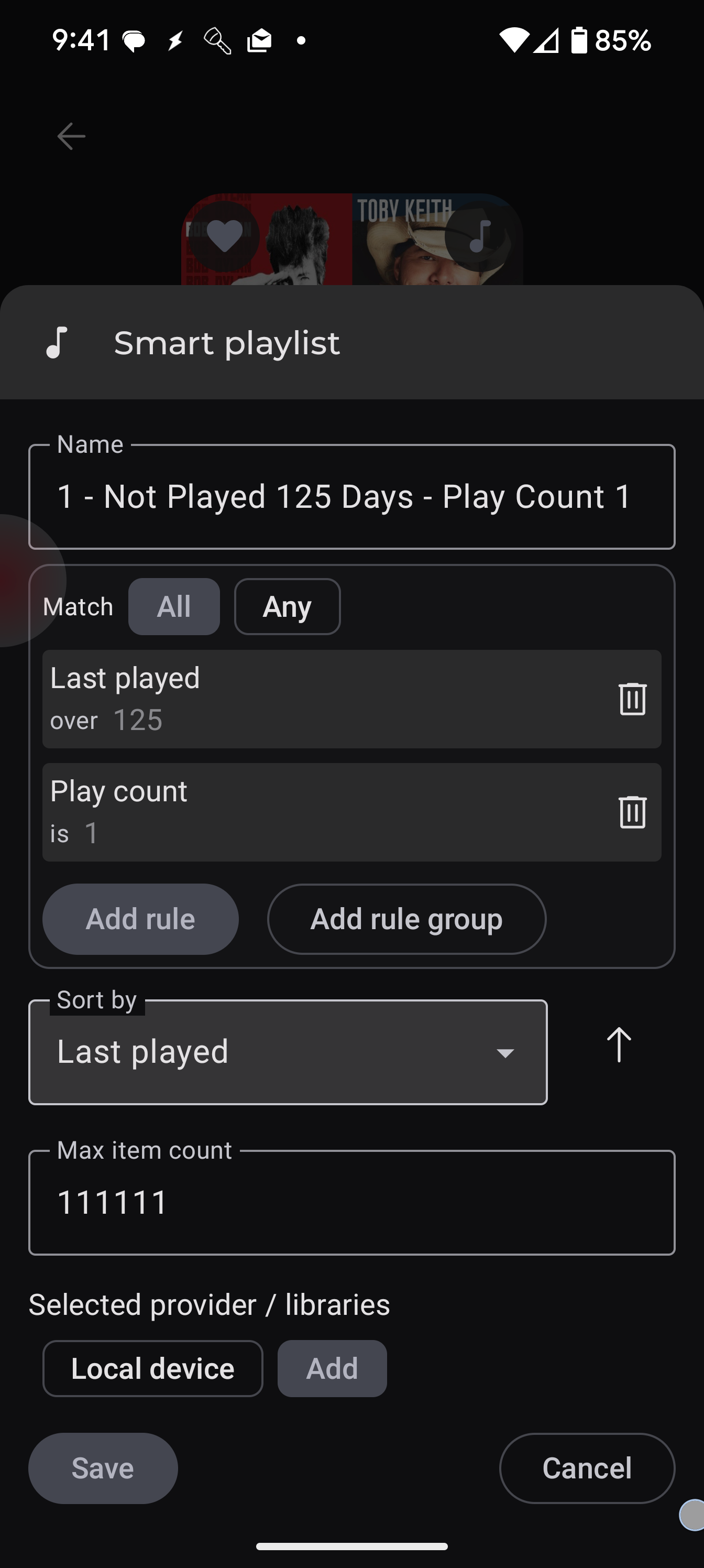Delete the Play count rule
This screenshot has height=1568, width=704.
click(632, 812)
